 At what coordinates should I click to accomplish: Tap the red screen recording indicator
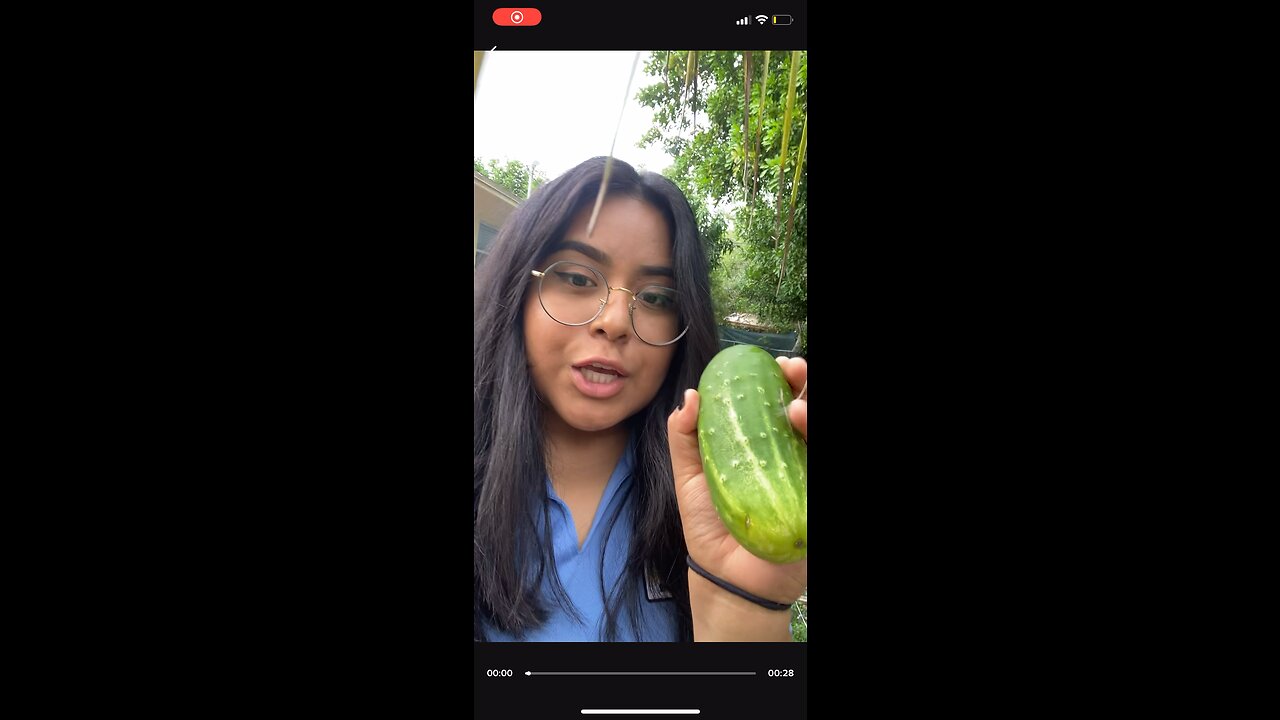pyautogui.click(x=516, y=17)
